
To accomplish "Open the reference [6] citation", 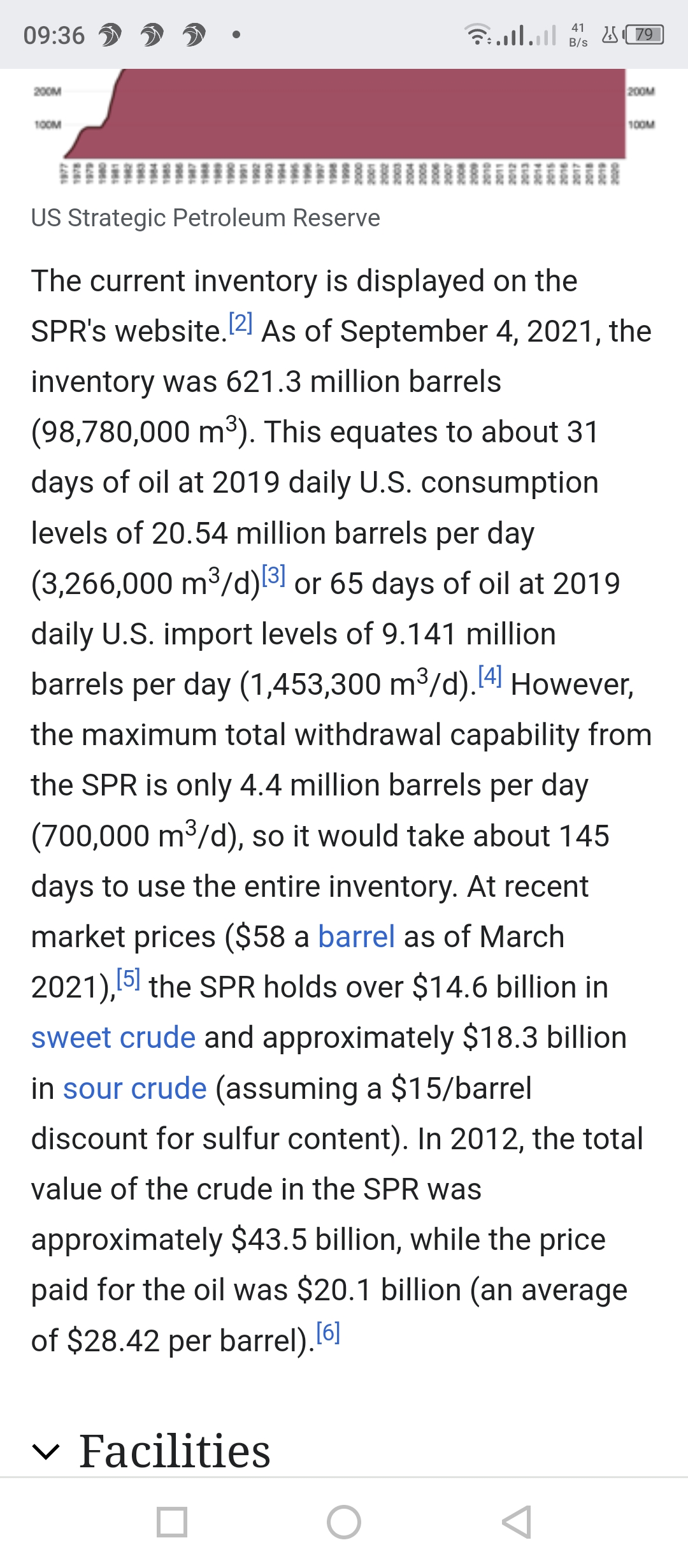I will click(x=328, y=1332).
